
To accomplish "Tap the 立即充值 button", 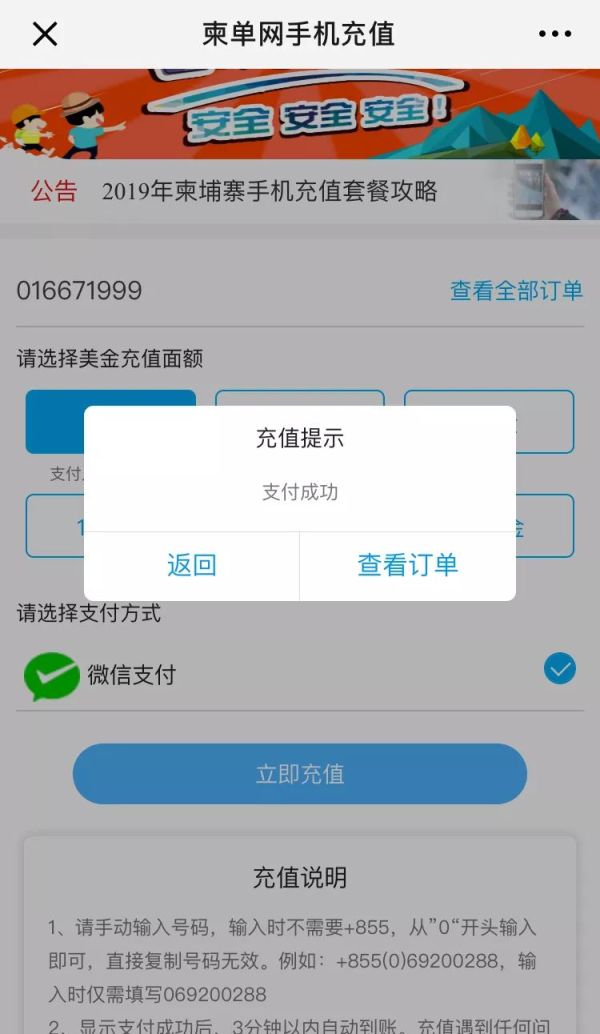I will point(300,774).
